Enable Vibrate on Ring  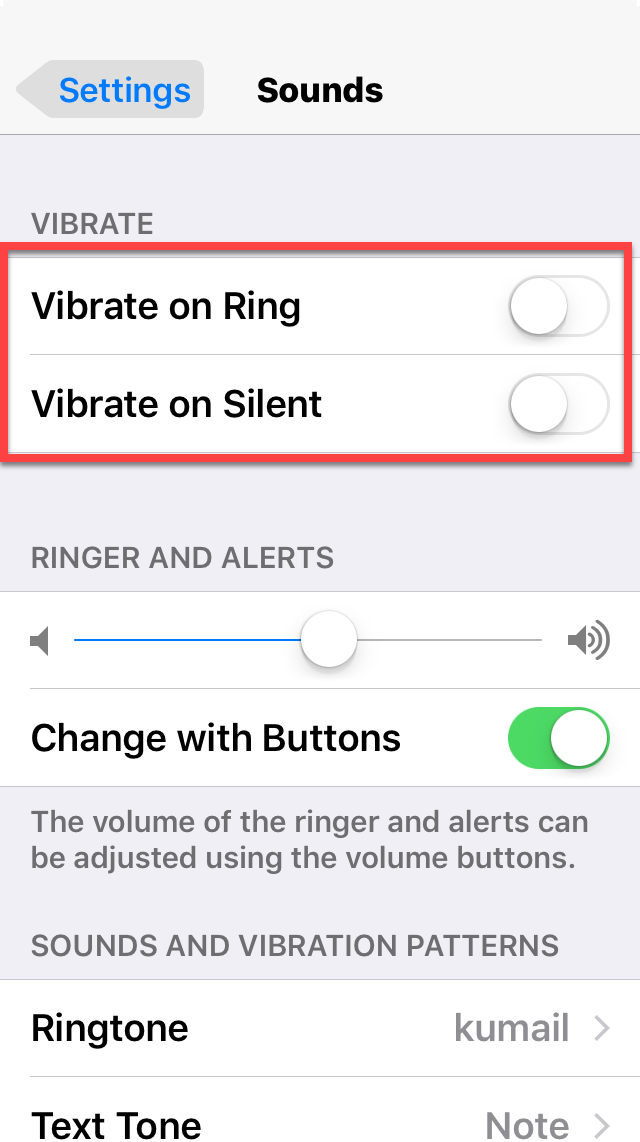(558, 306)
